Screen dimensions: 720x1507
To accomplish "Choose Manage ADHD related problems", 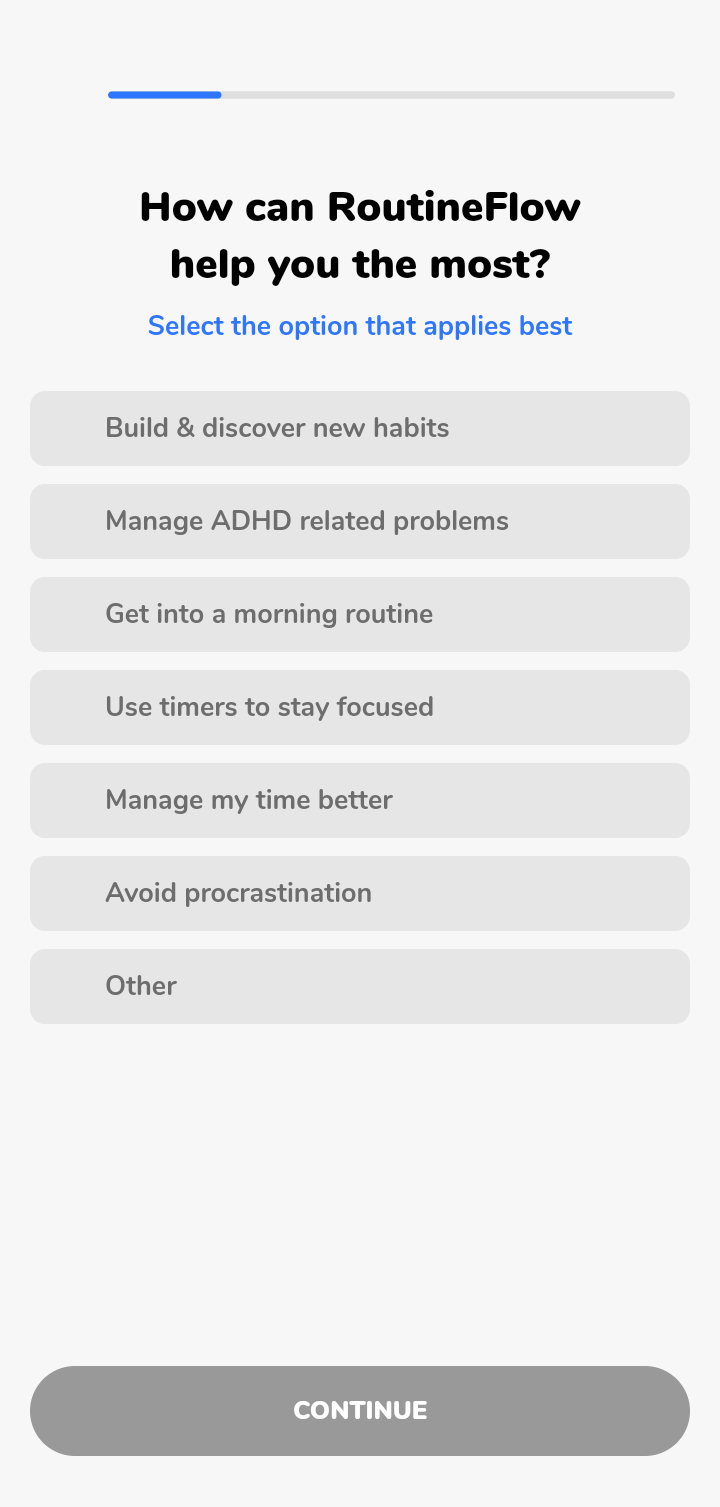I will pos(360,521).
